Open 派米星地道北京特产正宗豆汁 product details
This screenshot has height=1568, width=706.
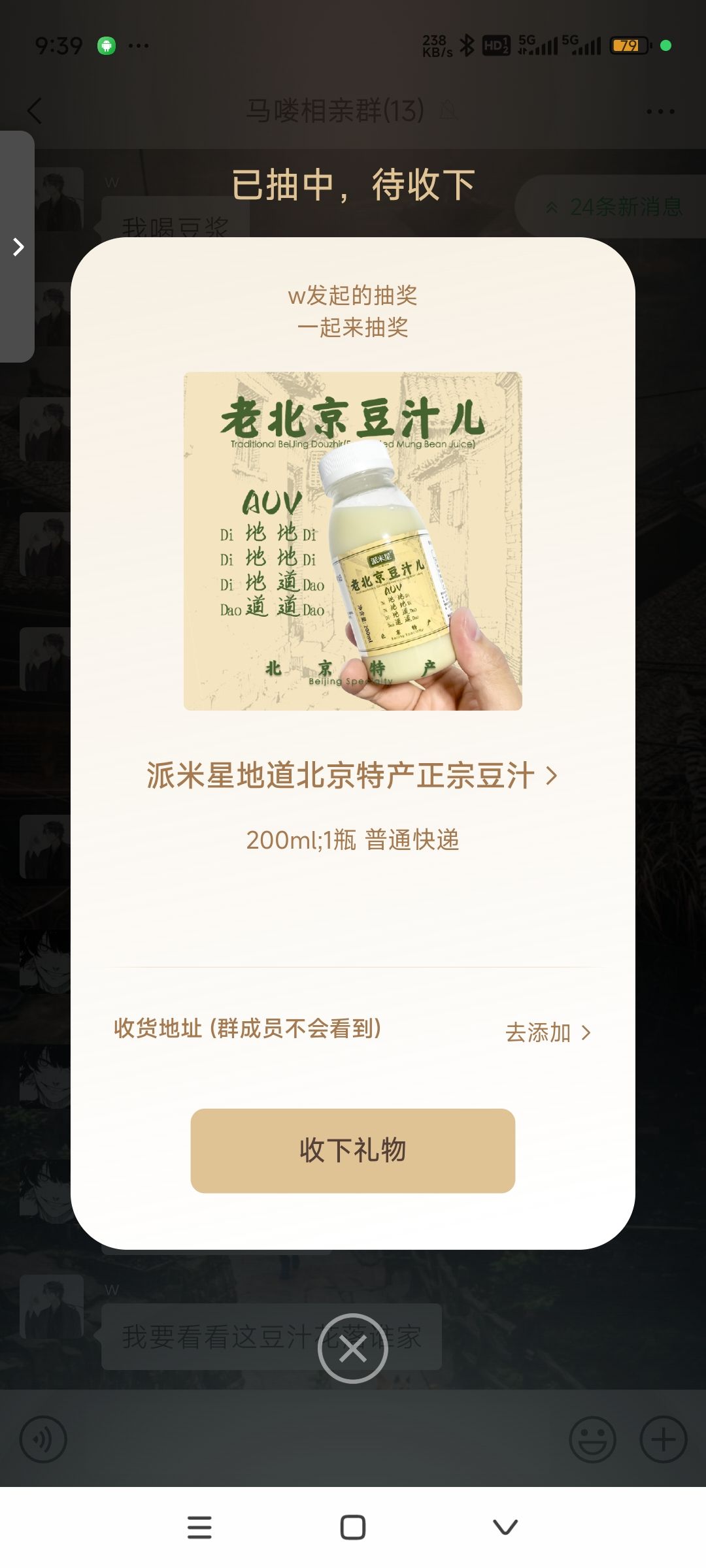coord(353,776)
